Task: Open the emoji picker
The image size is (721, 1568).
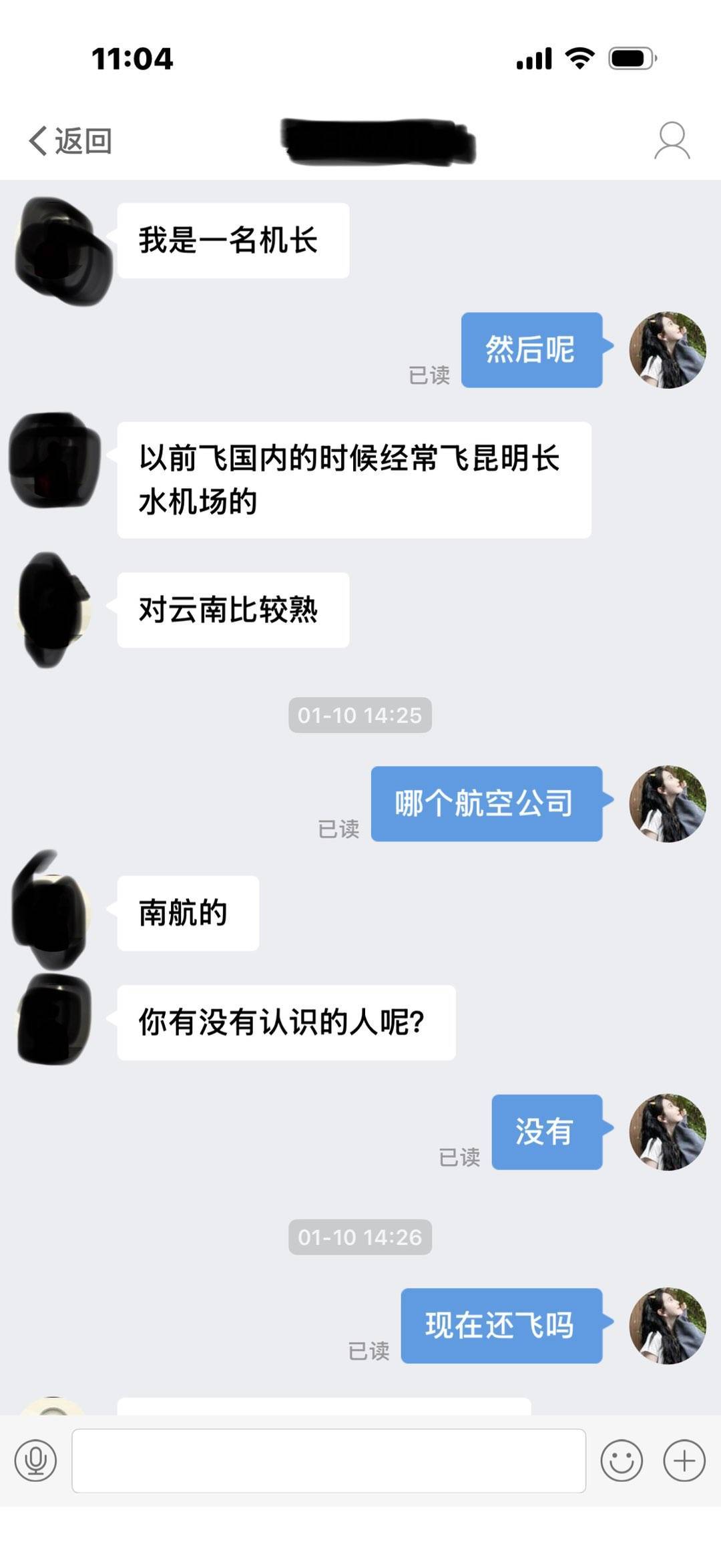Action: (x=621, y=1460)
